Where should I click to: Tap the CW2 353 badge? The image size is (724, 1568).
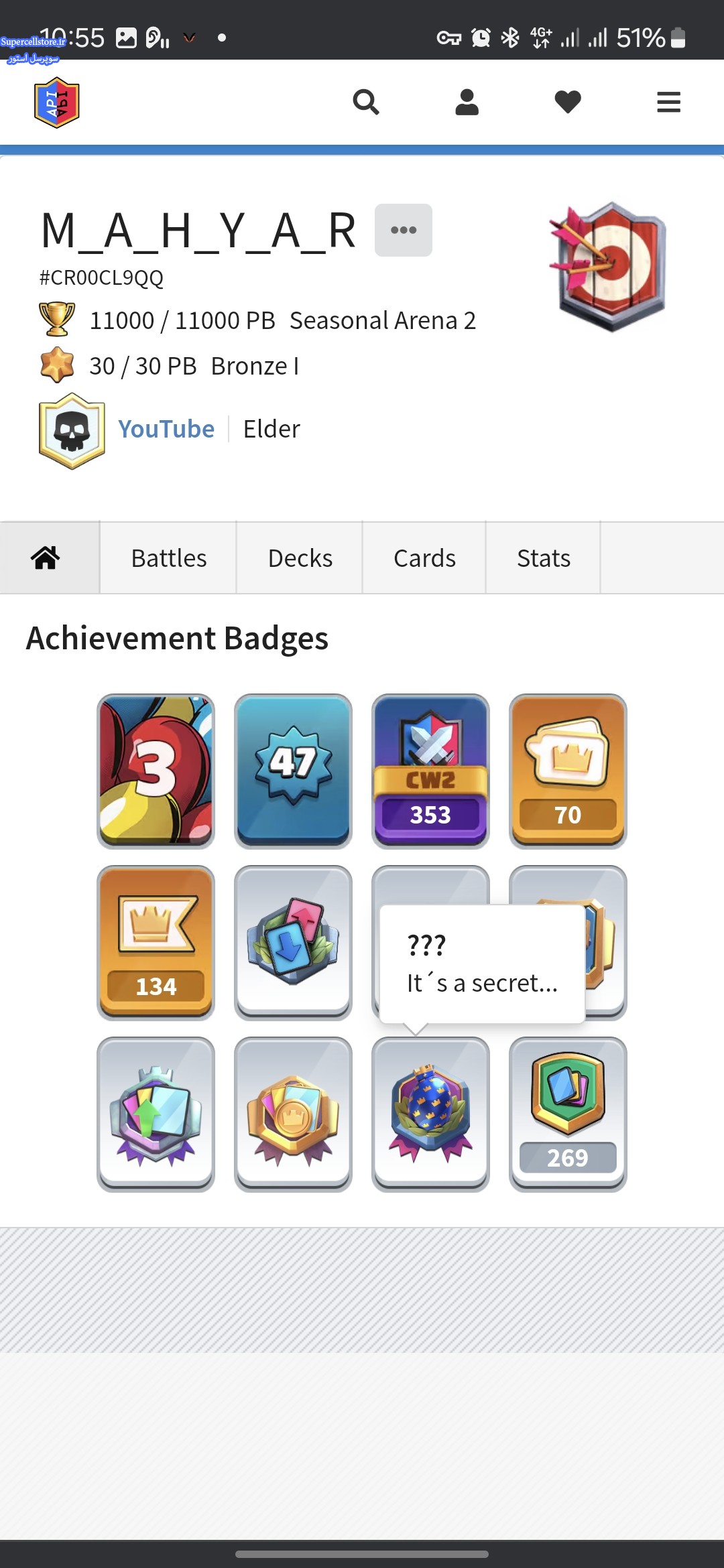[x=430, y=771]
